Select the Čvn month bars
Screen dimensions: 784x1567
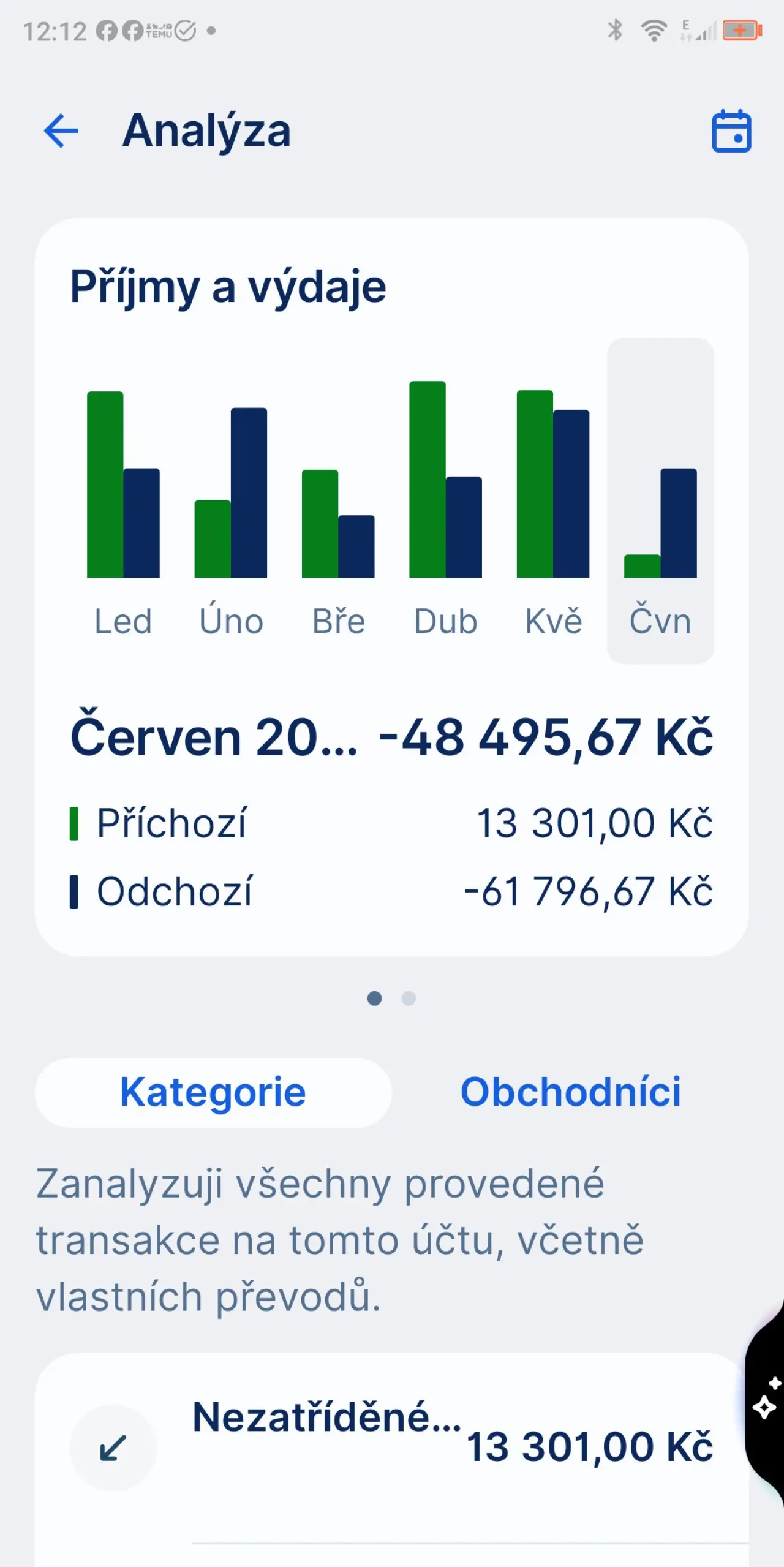pos(660,500)
